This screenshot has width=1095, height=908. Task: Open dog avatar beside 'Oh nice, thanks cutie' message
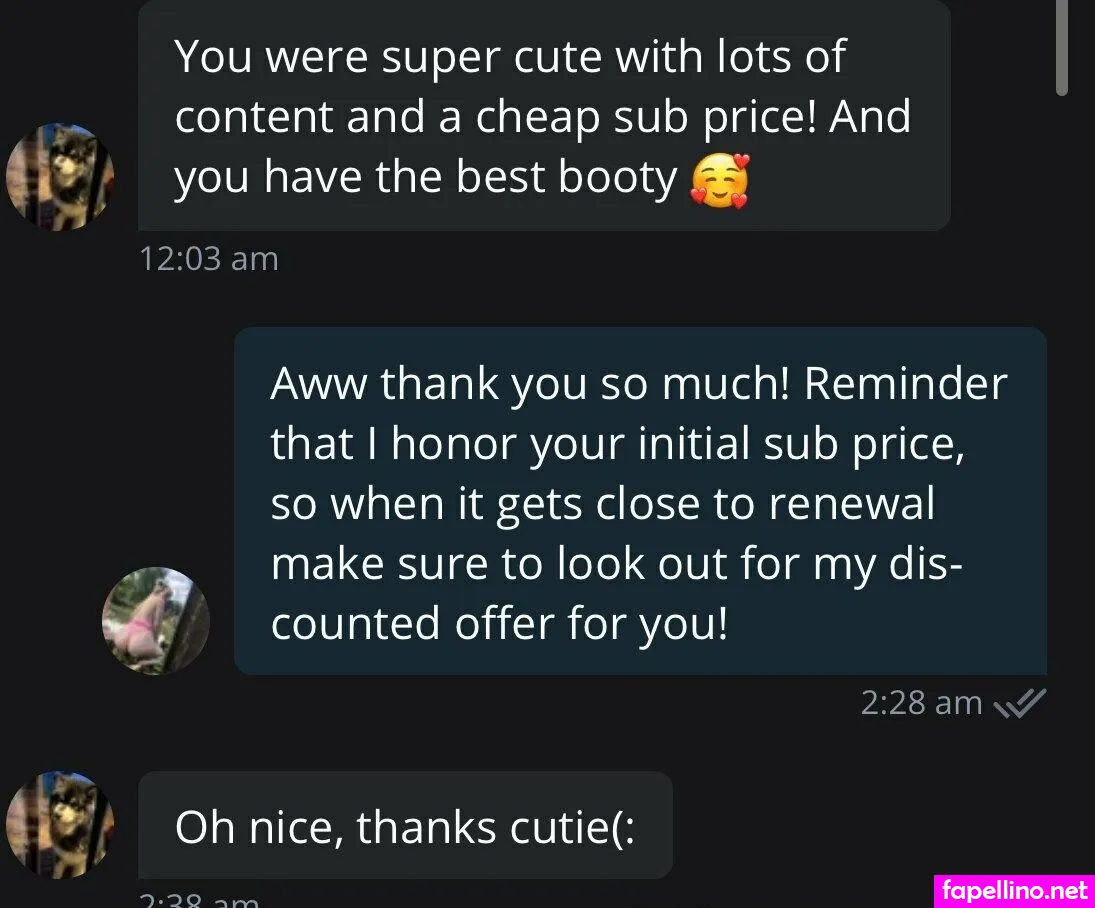click(x=60, y=824)
